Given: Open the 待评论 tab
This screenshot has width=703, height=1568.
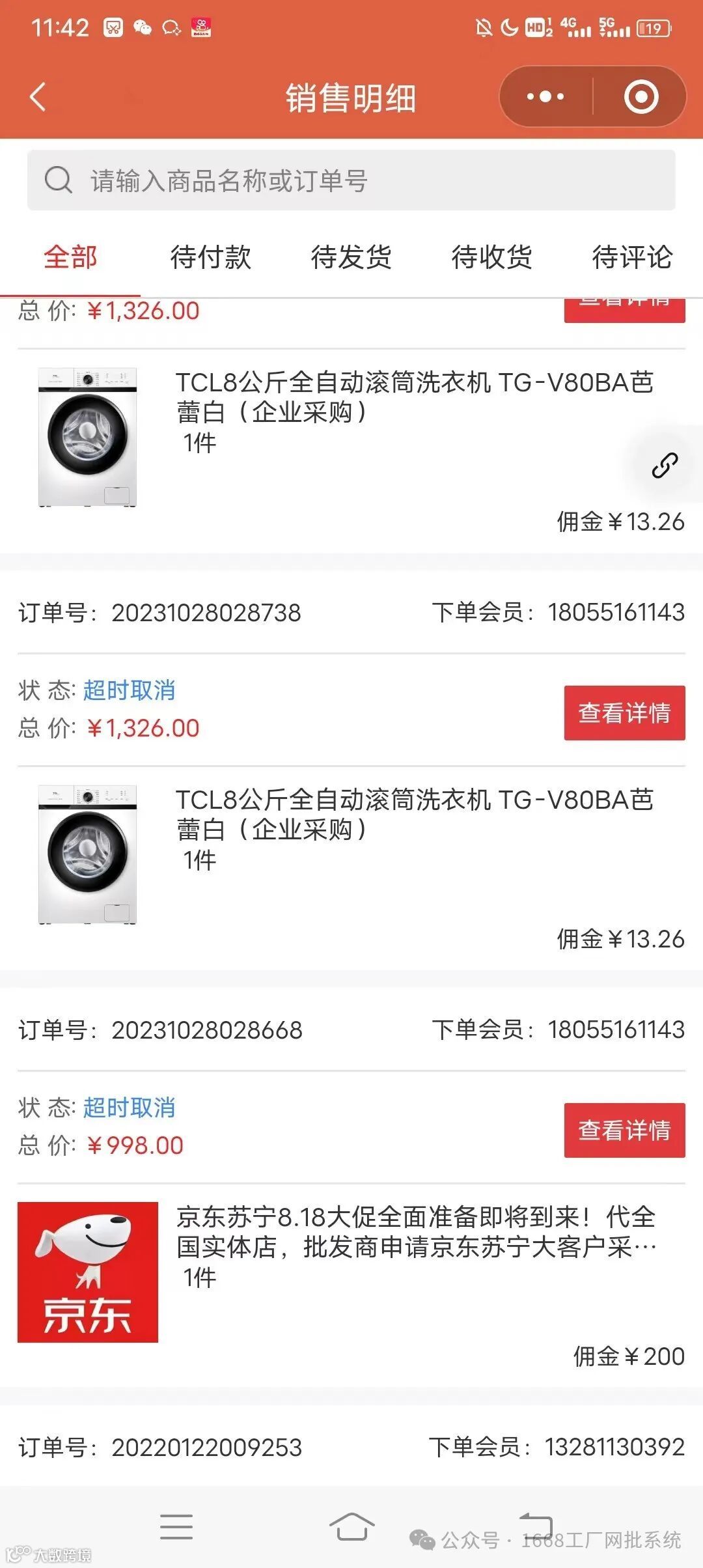Looking at the screenshot, I should 631,257.
